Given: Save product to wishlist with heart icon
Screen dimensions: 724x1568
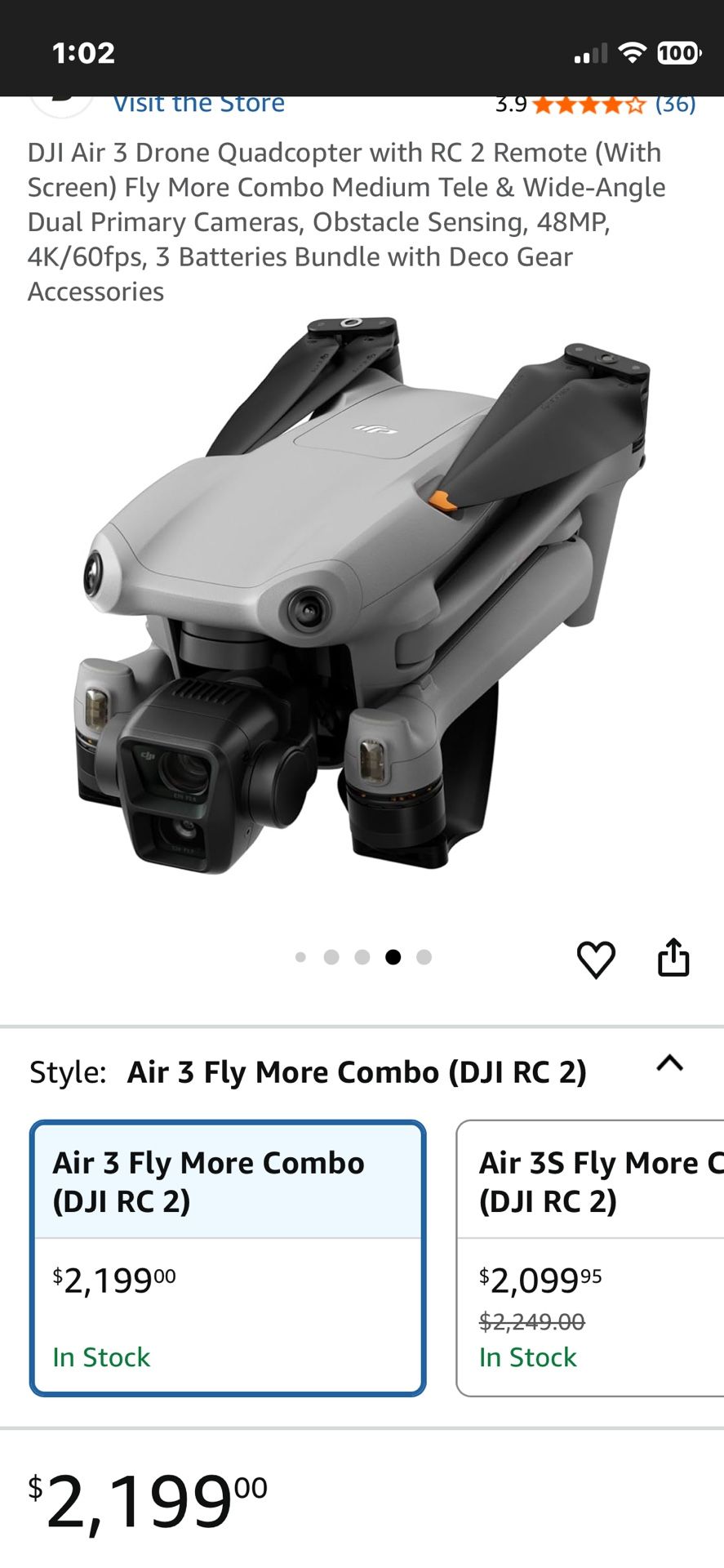Looking at the screenshot, I should [x=598, y=958].
